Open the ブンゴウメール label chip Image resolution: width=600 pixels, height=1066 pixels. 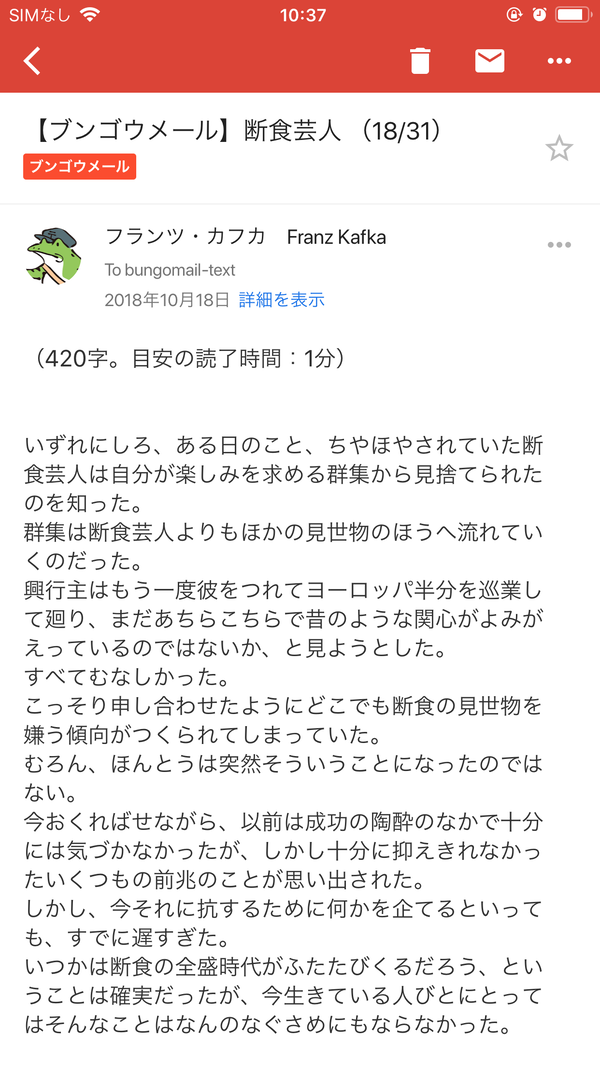click(79, 167)
